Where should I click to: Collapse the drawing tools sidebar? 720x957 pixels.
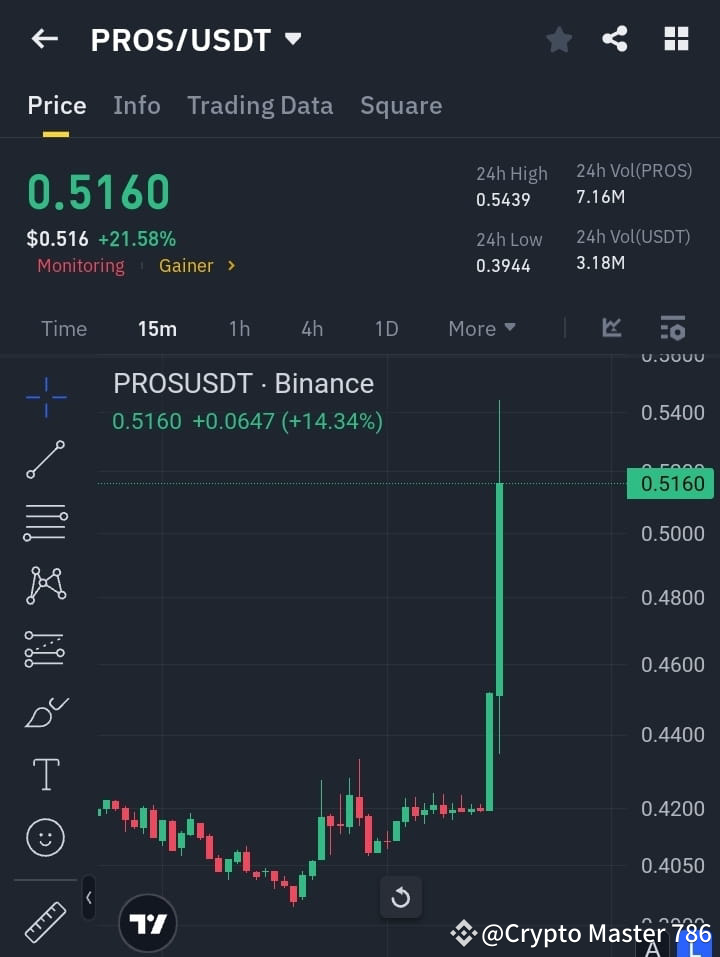(88, 898)
